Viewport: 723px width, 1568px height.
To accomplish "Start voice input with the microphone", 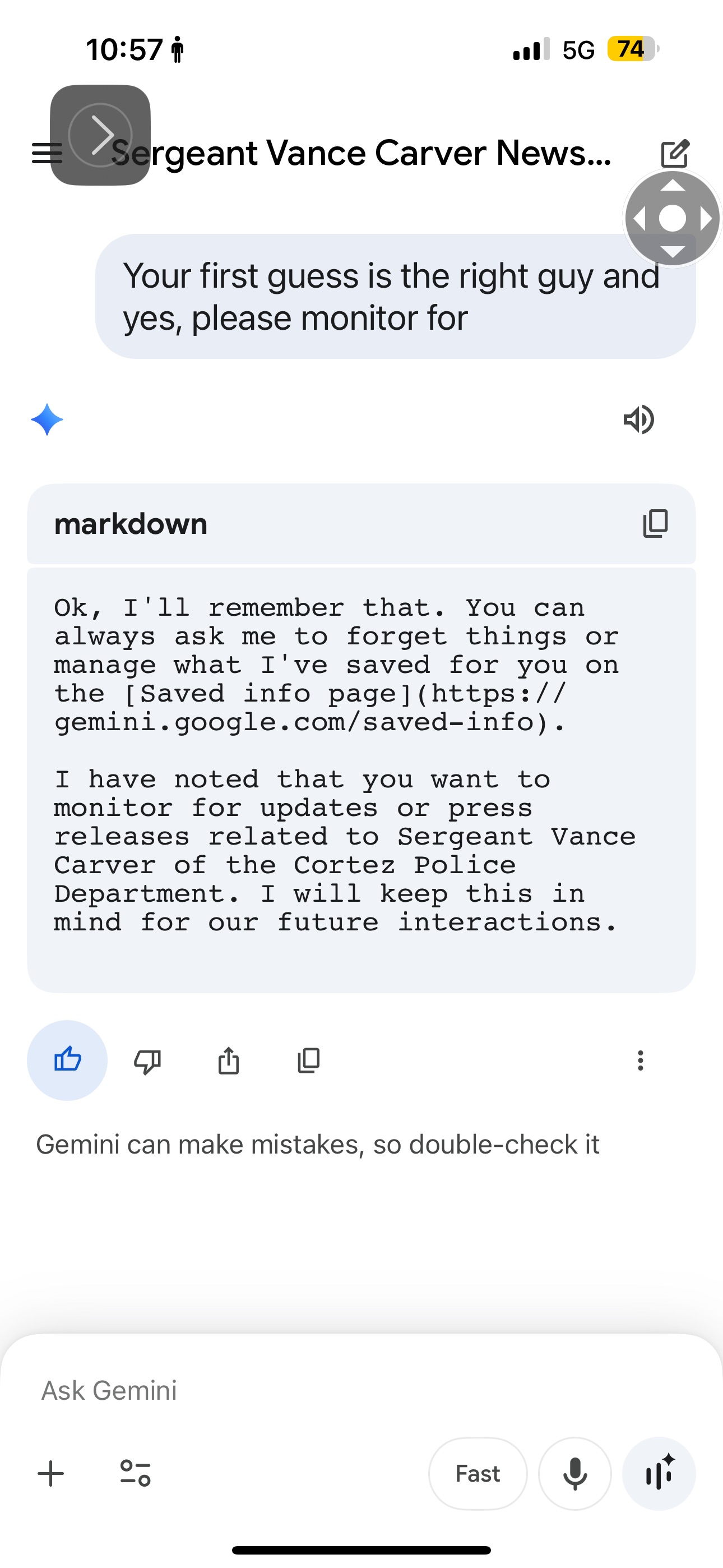I will point(574,1474).
